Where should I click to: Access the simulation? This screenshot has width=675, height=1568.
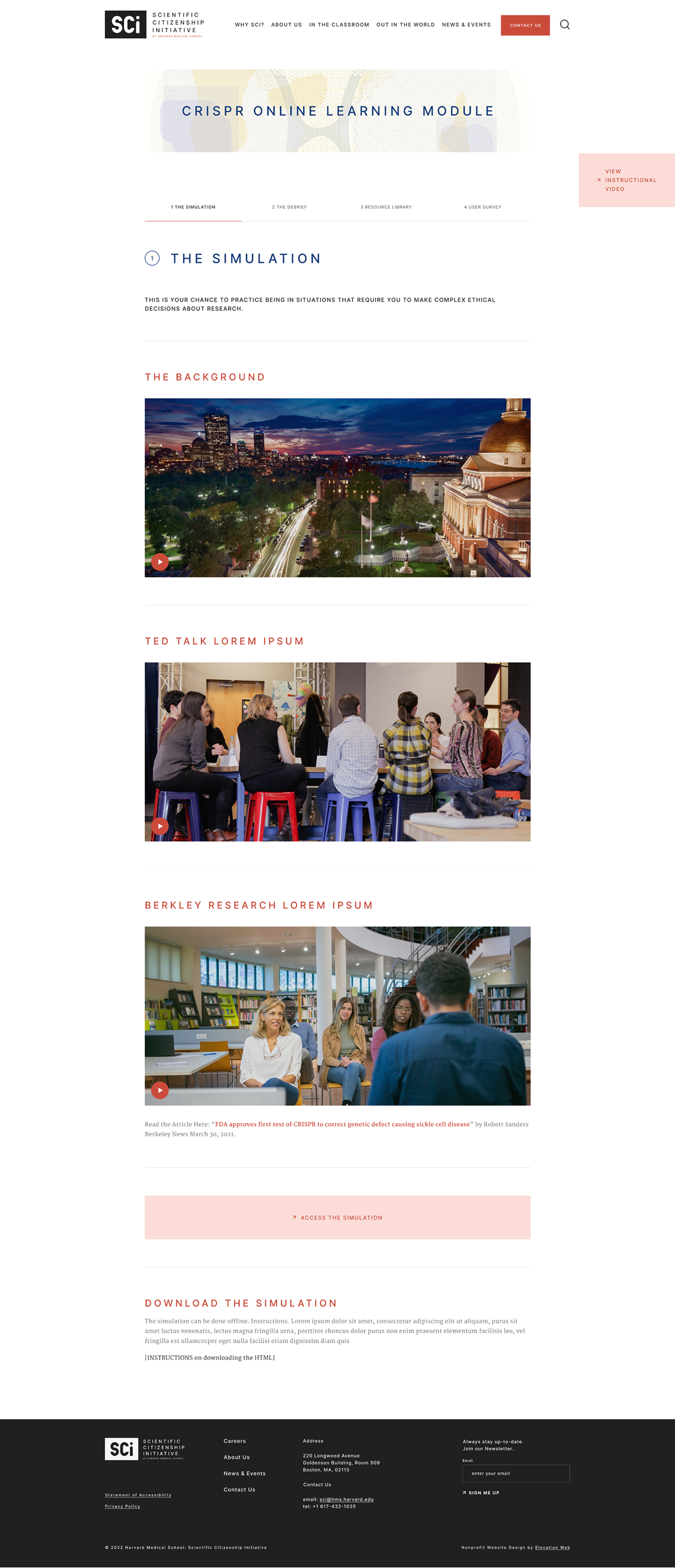click(x=337, y=1217)
